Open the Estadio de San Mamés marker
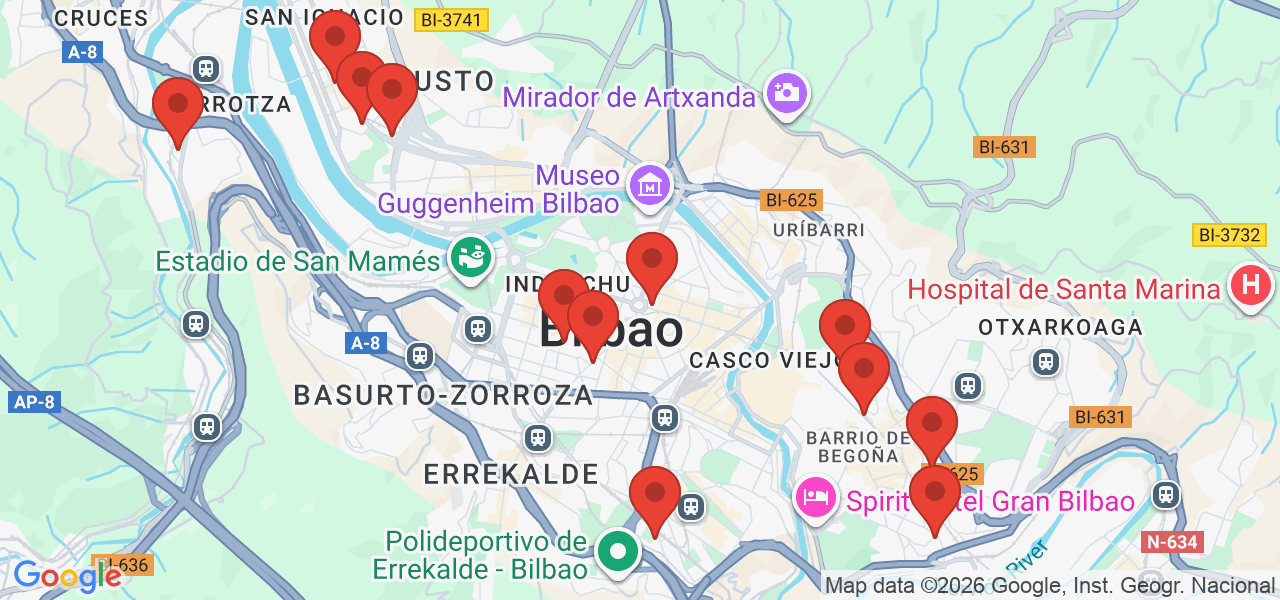The width and height of the screenshot is (1280, 600). pos(470,258)
